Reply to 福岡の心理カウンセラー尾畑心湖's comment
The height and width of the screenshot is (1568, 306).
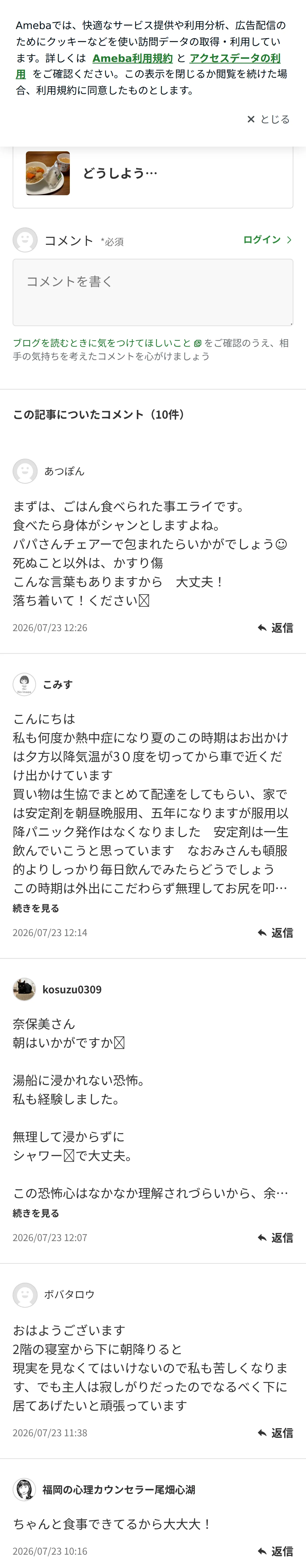(275, 1551)
